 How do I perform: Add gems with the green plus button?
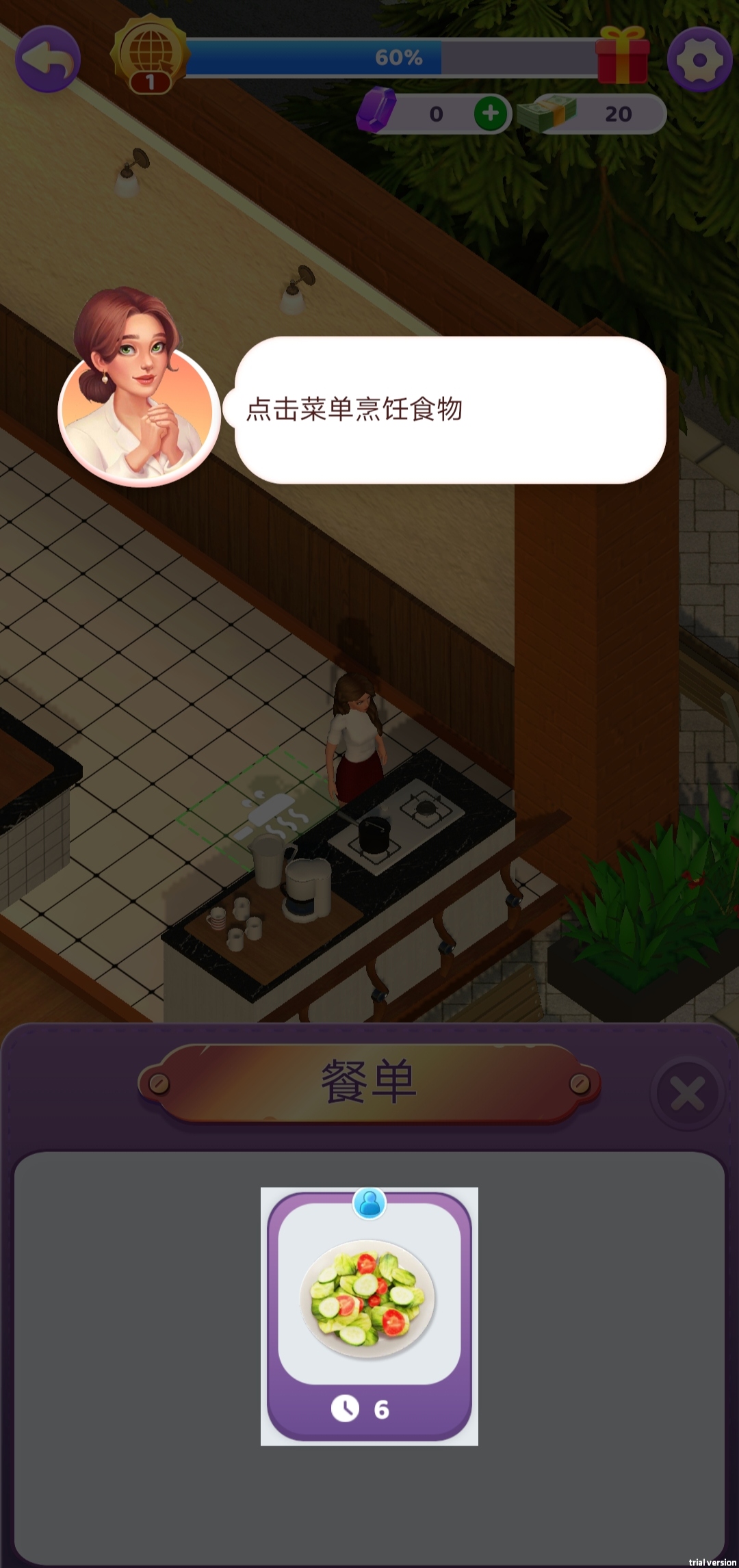click(491, 114)
